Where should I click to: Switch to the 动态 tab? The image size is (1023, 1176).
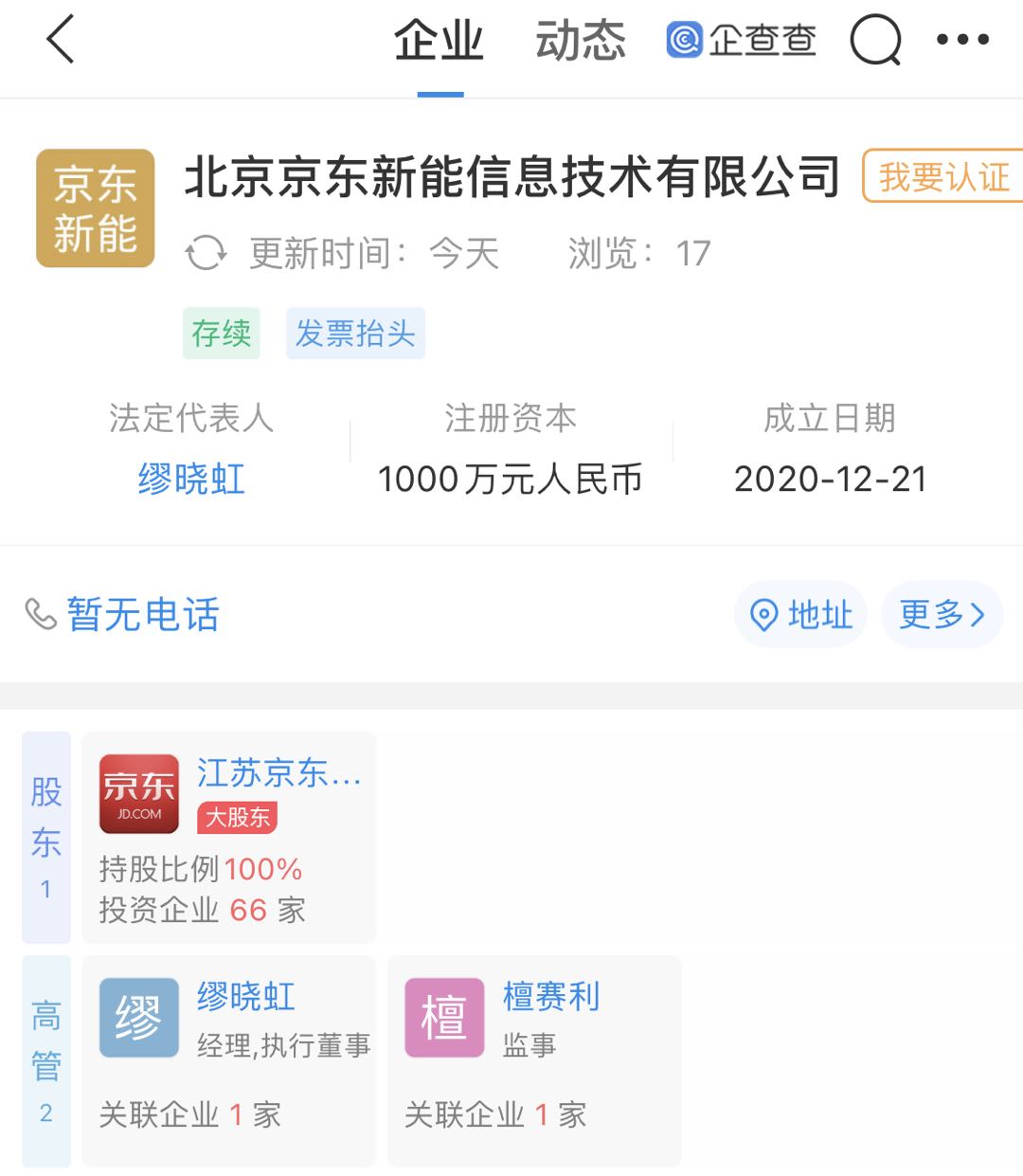pos(580,42)
